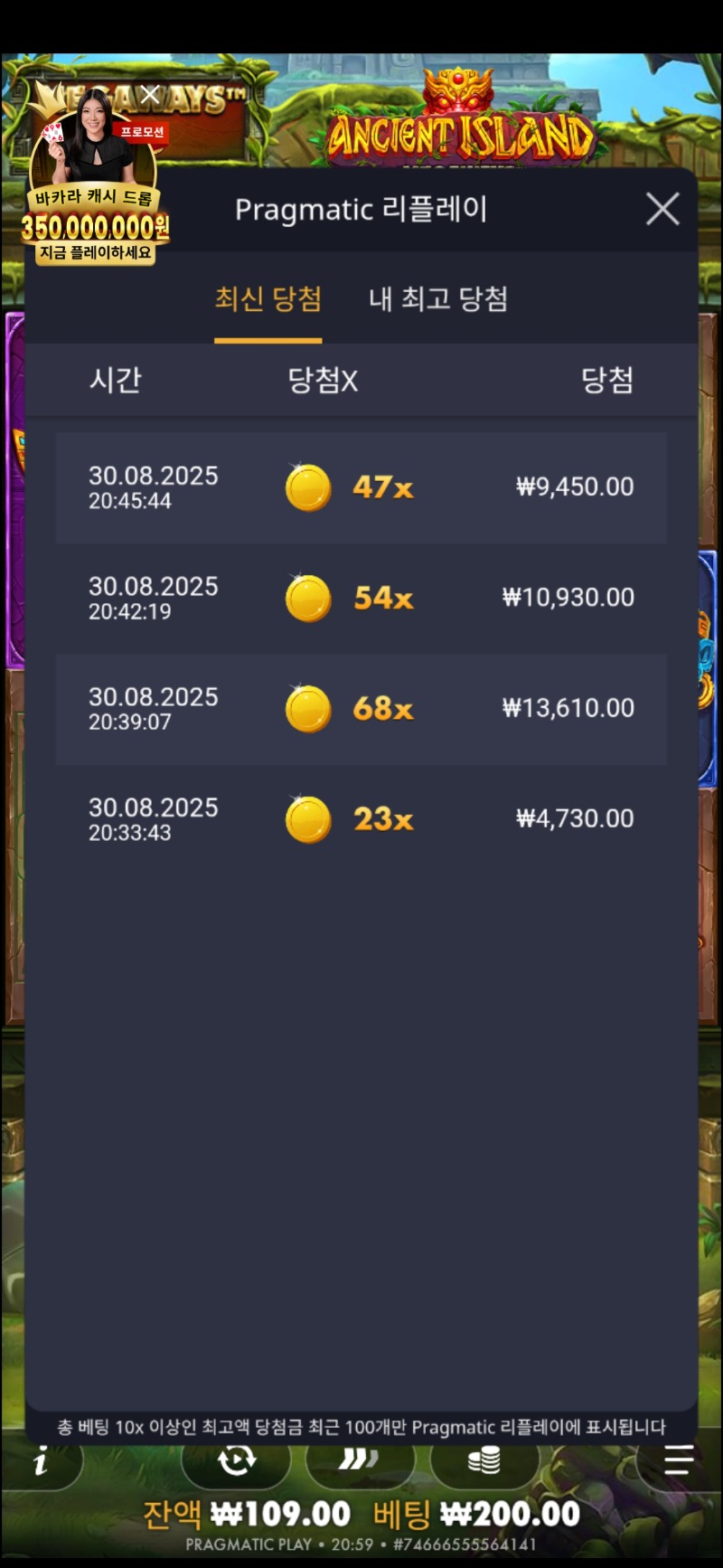Open the hamburger menu

coord(678,1459)
